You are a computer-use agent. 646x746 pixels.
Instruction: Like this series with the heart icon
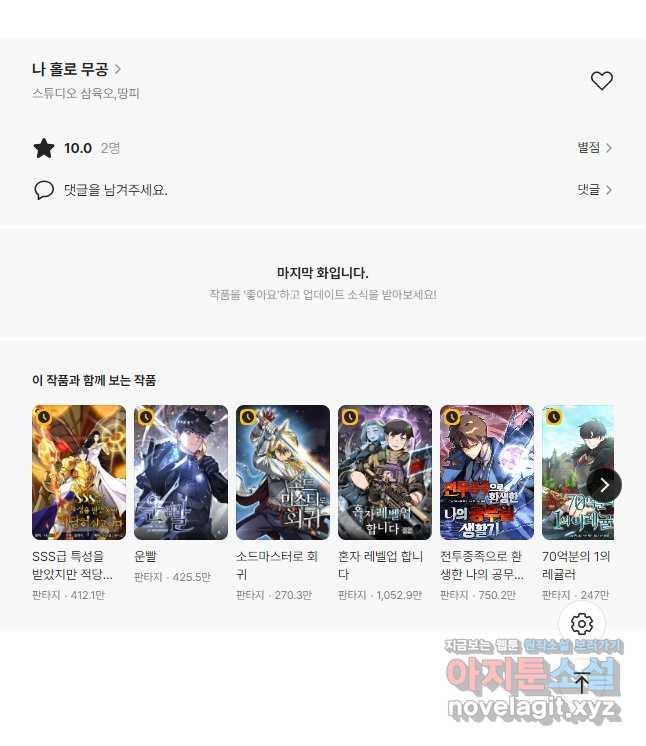click(x=601, y=81)
